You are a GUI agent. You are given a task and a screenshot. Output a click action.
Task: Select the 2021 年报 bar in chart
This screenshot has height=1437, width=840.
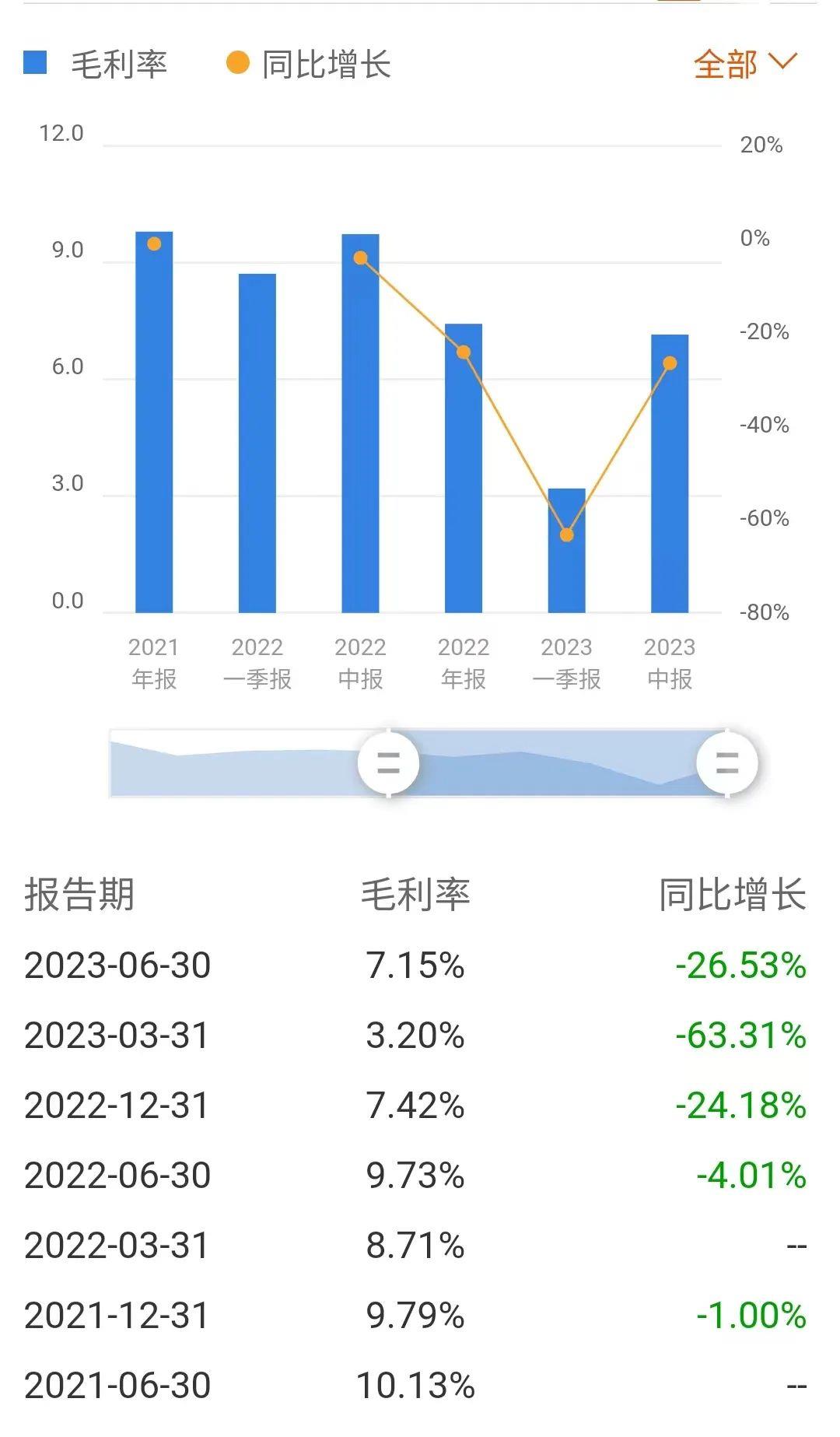click(154, 422)
